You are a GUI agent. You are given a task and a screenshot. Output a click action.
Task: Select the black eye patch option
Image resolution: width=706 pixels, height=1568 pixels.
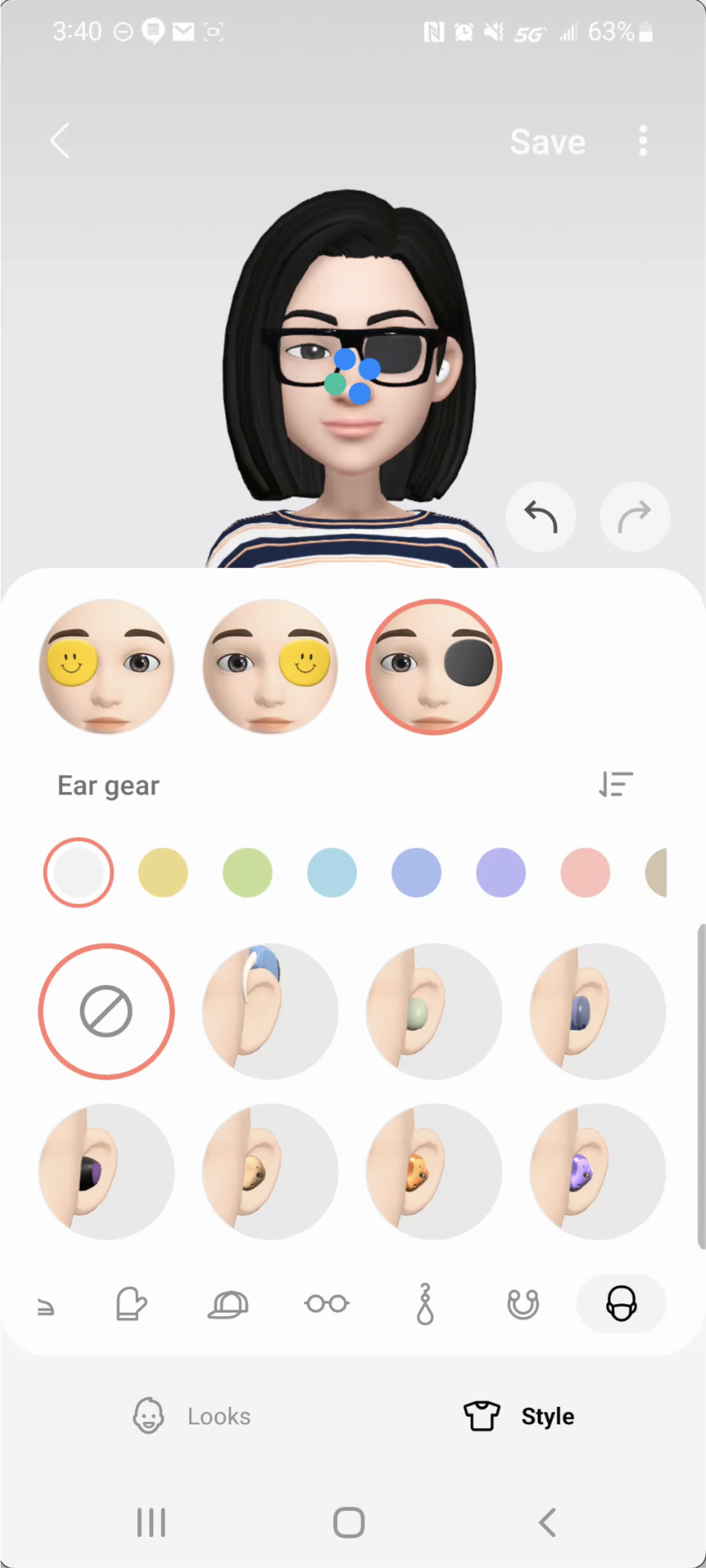(x=433, y=667)
